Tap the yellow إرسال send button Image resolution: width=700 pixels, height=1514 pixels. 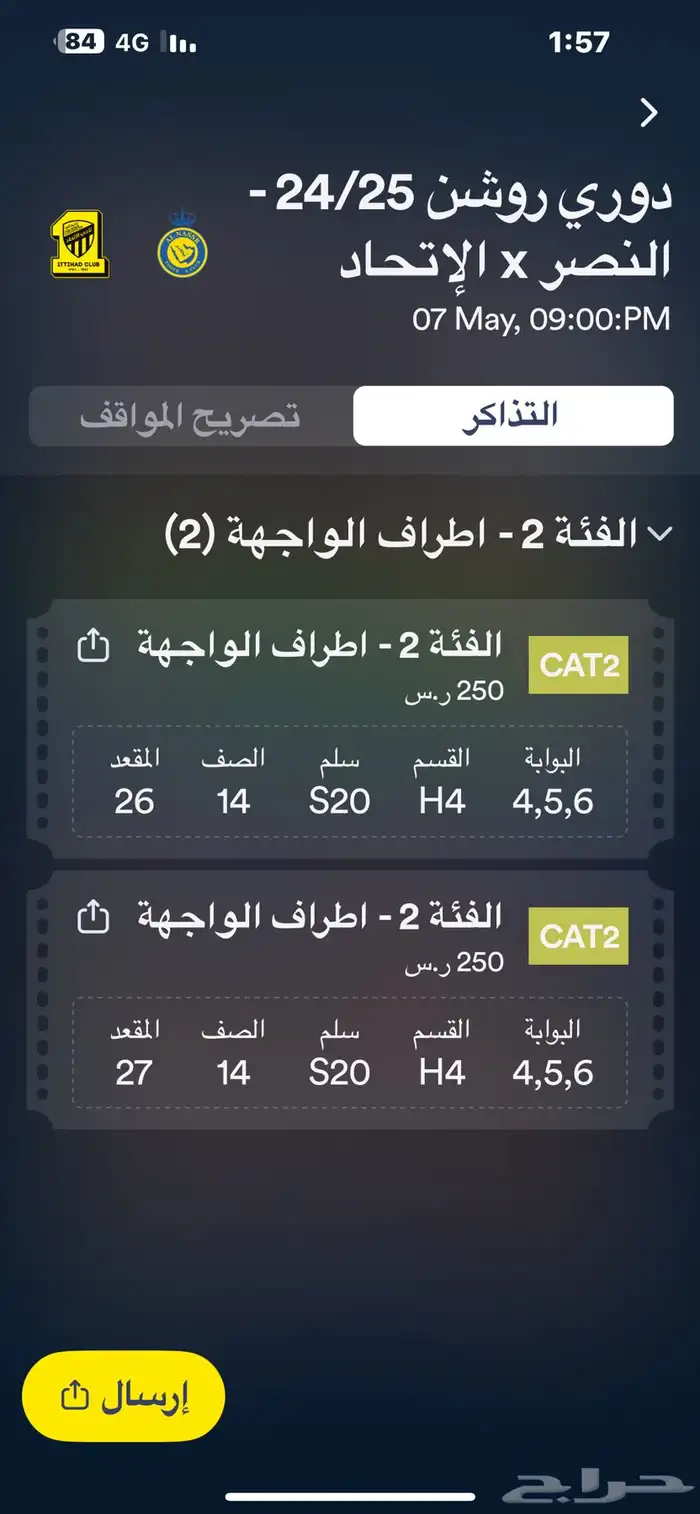tap(123, 1397)
